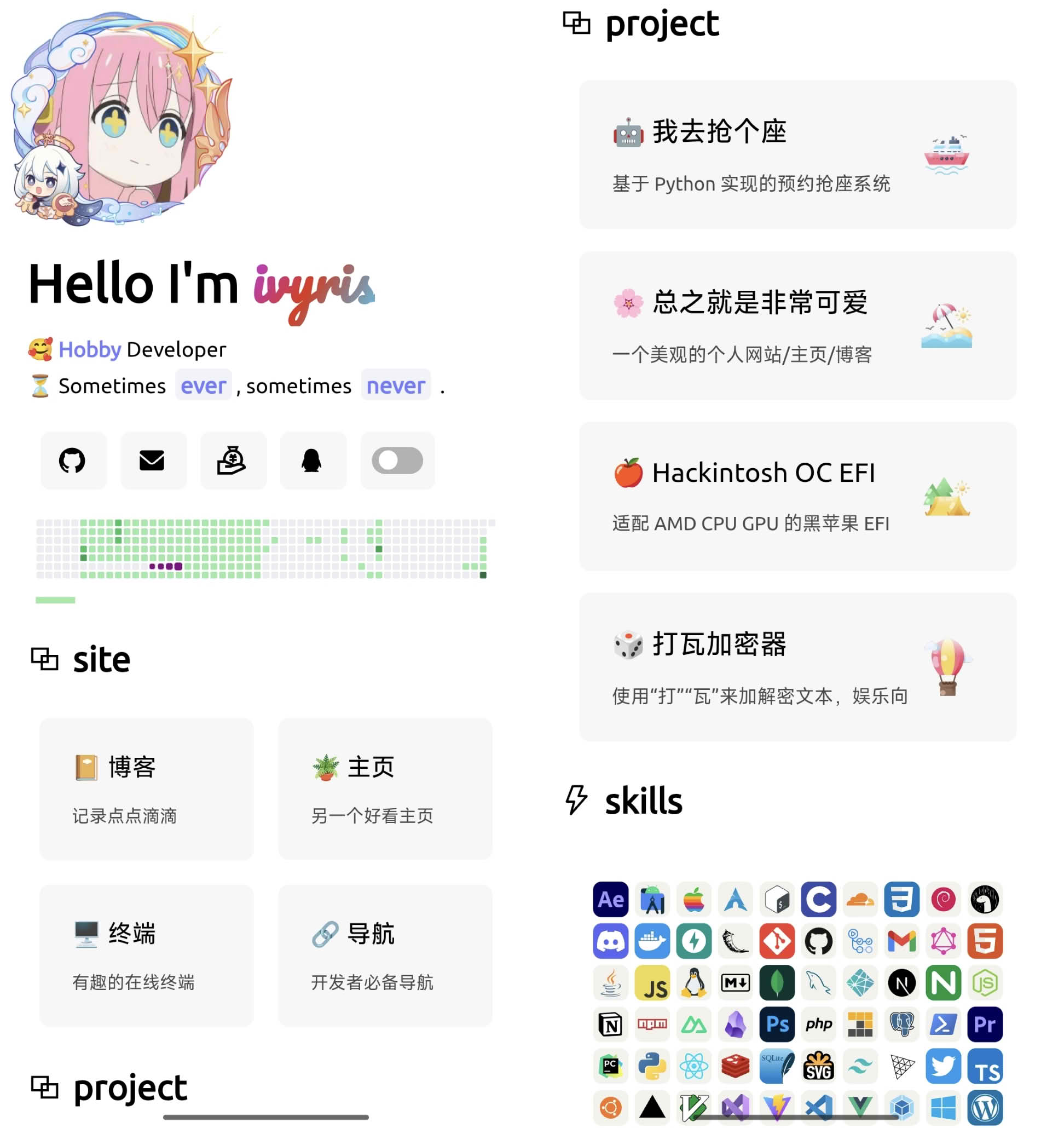Open the 打瓦加密器 project card

click(797, 667)
